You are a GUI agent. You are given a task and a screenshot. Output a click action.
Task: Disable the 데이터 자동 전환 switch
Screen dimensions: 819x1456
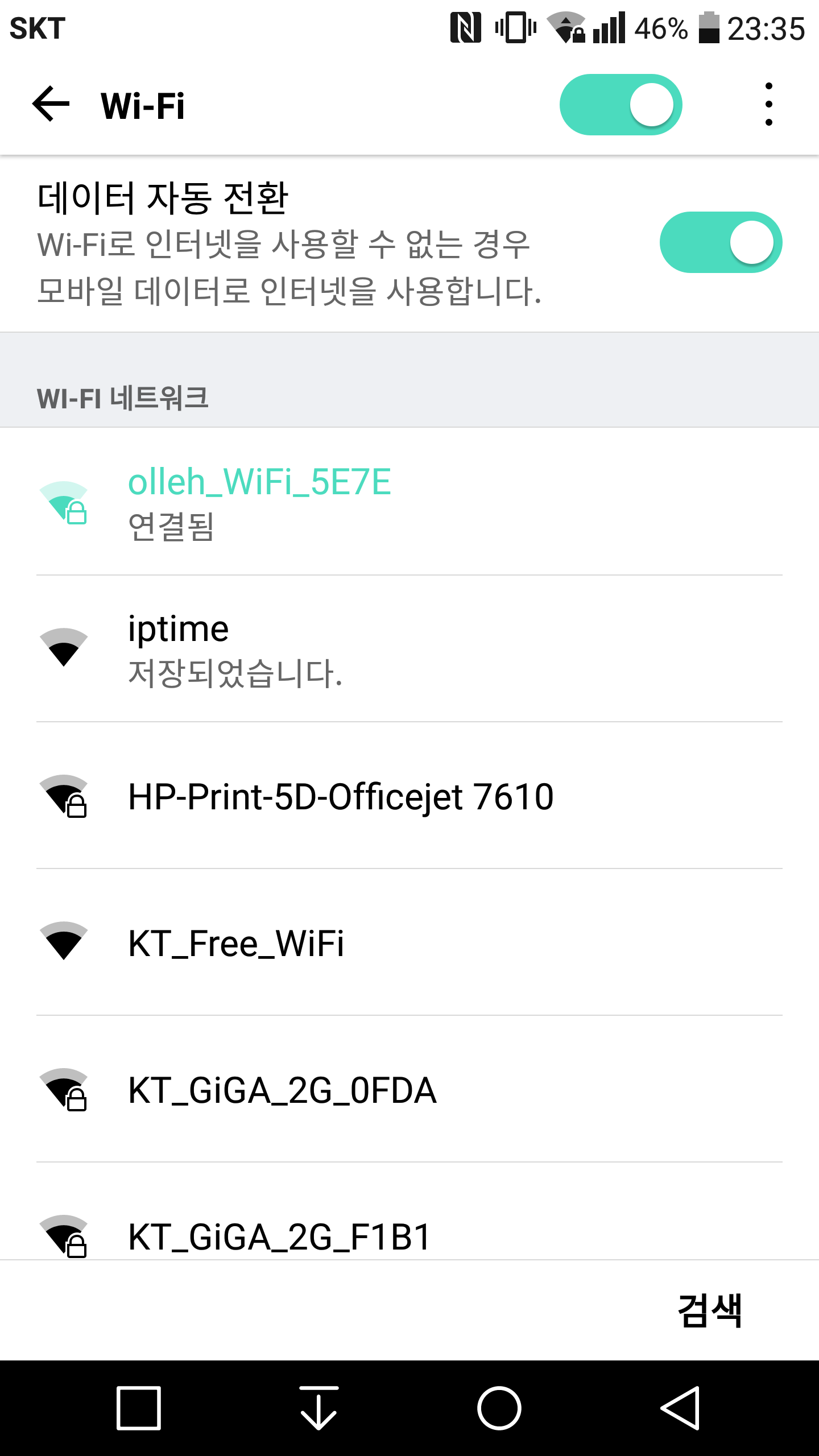point(720,243)
